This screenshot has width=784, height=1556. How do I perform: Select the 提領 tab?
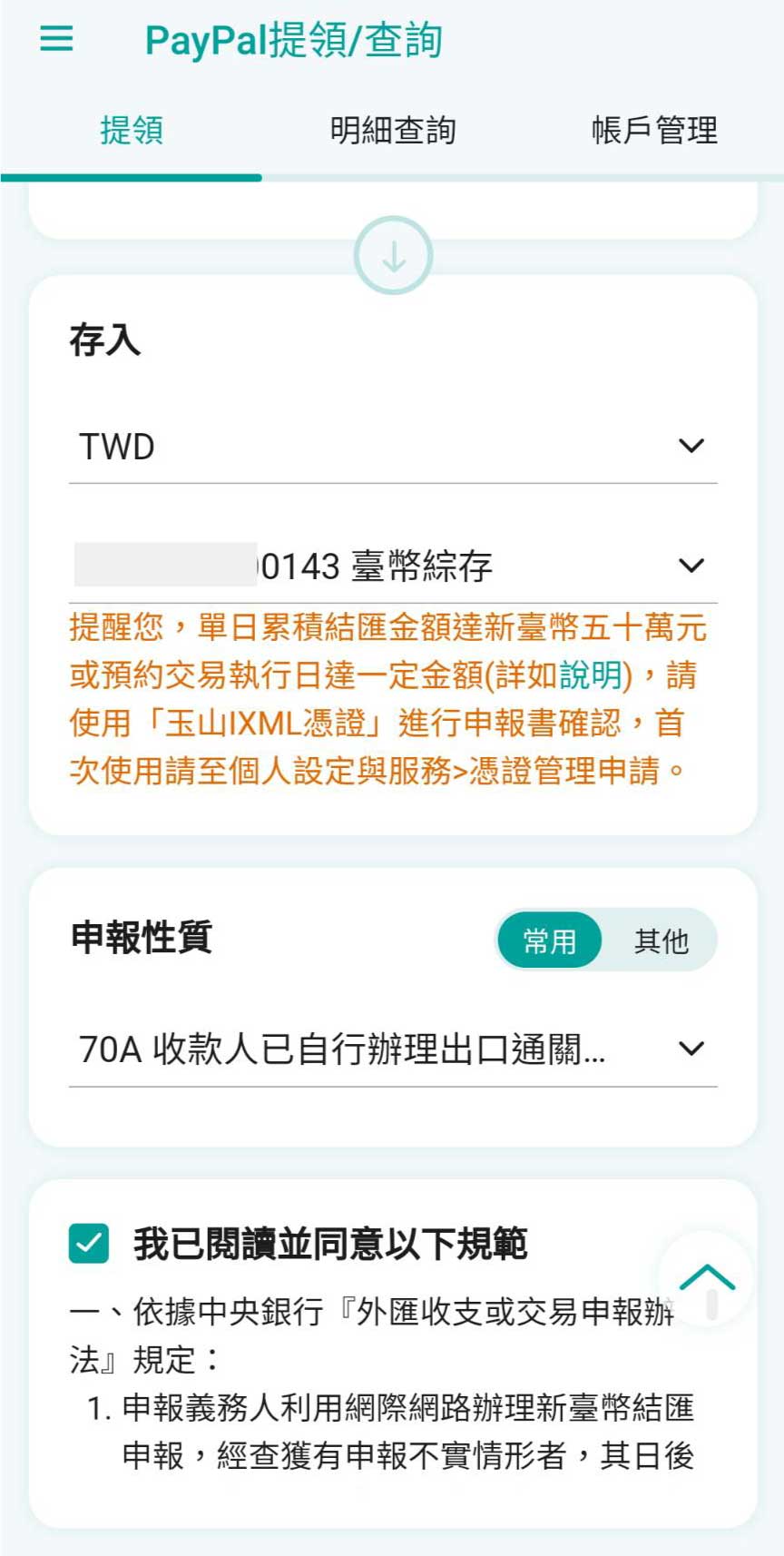[x=132, y=131]
